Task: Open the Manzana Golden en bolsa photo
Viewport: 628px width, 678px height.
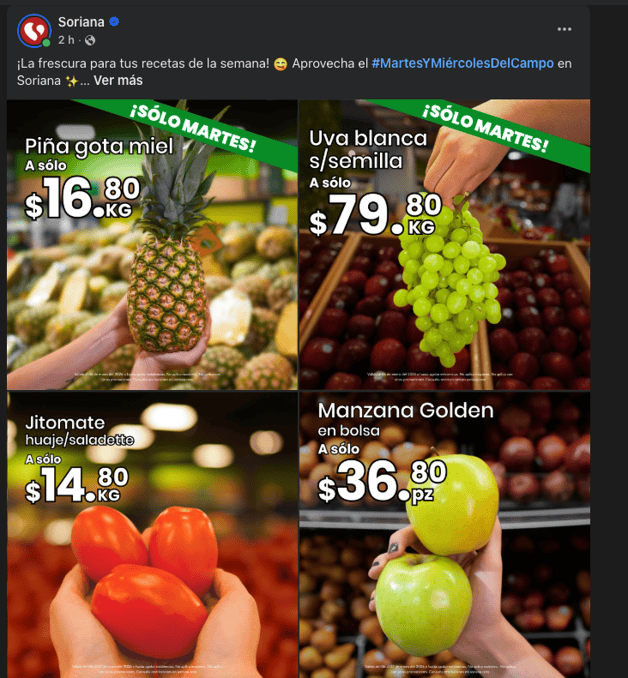Action: (x=444, y=535)
